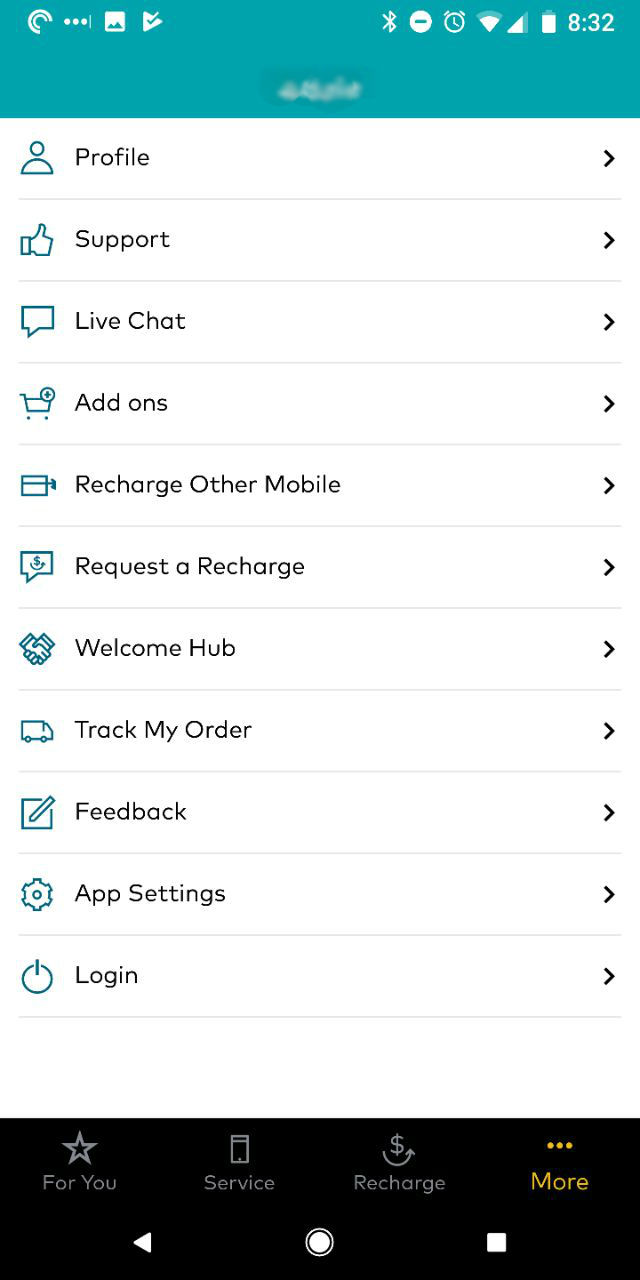Select Recharge Other Mobile
The image size is (640, 1280).
320,485
